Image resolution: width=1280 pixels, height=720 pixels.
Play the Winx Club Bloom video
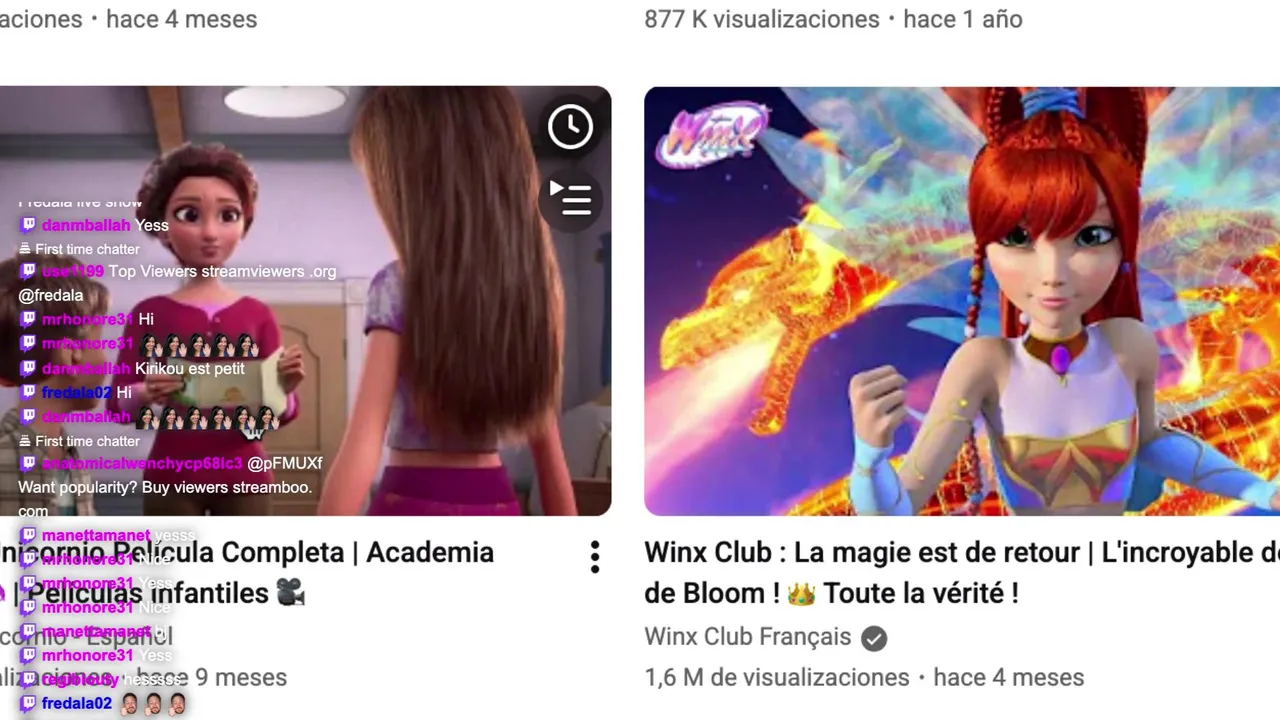point(960,300)
